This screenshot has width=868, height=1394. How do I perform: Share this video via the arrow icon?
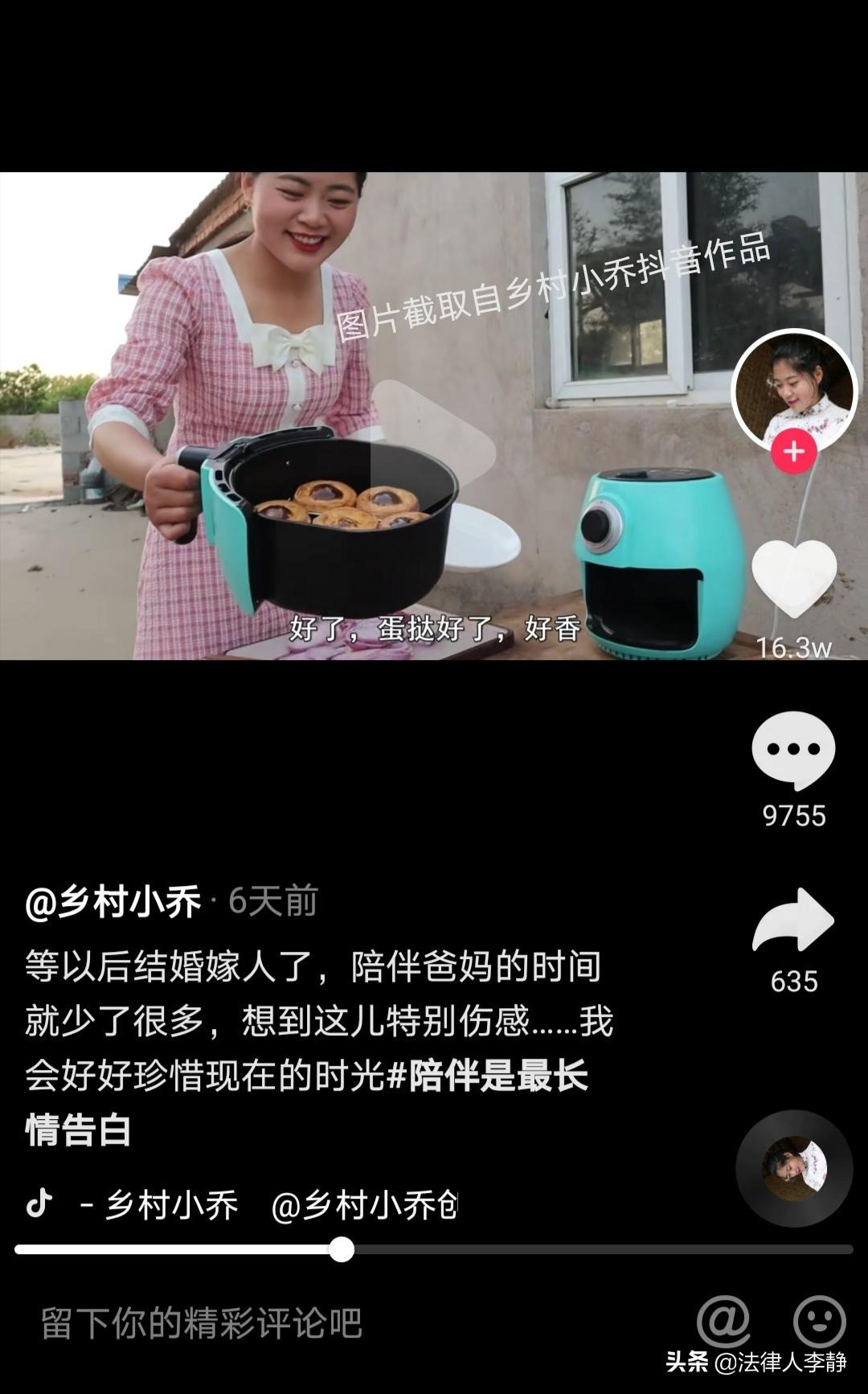tap(793, 921)
